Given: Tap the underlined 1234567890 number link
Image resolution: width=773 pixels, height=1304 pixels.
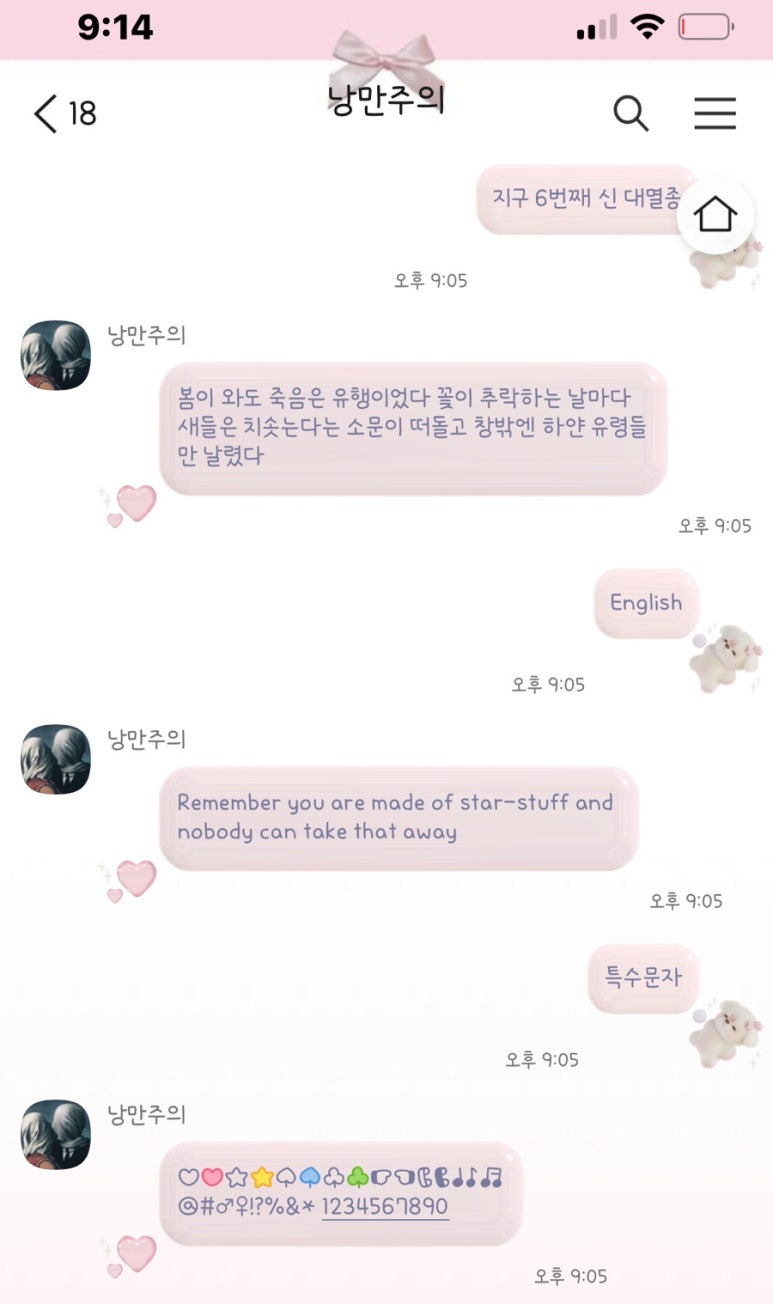Looking at the screenshot, I should coord(385,1207).
